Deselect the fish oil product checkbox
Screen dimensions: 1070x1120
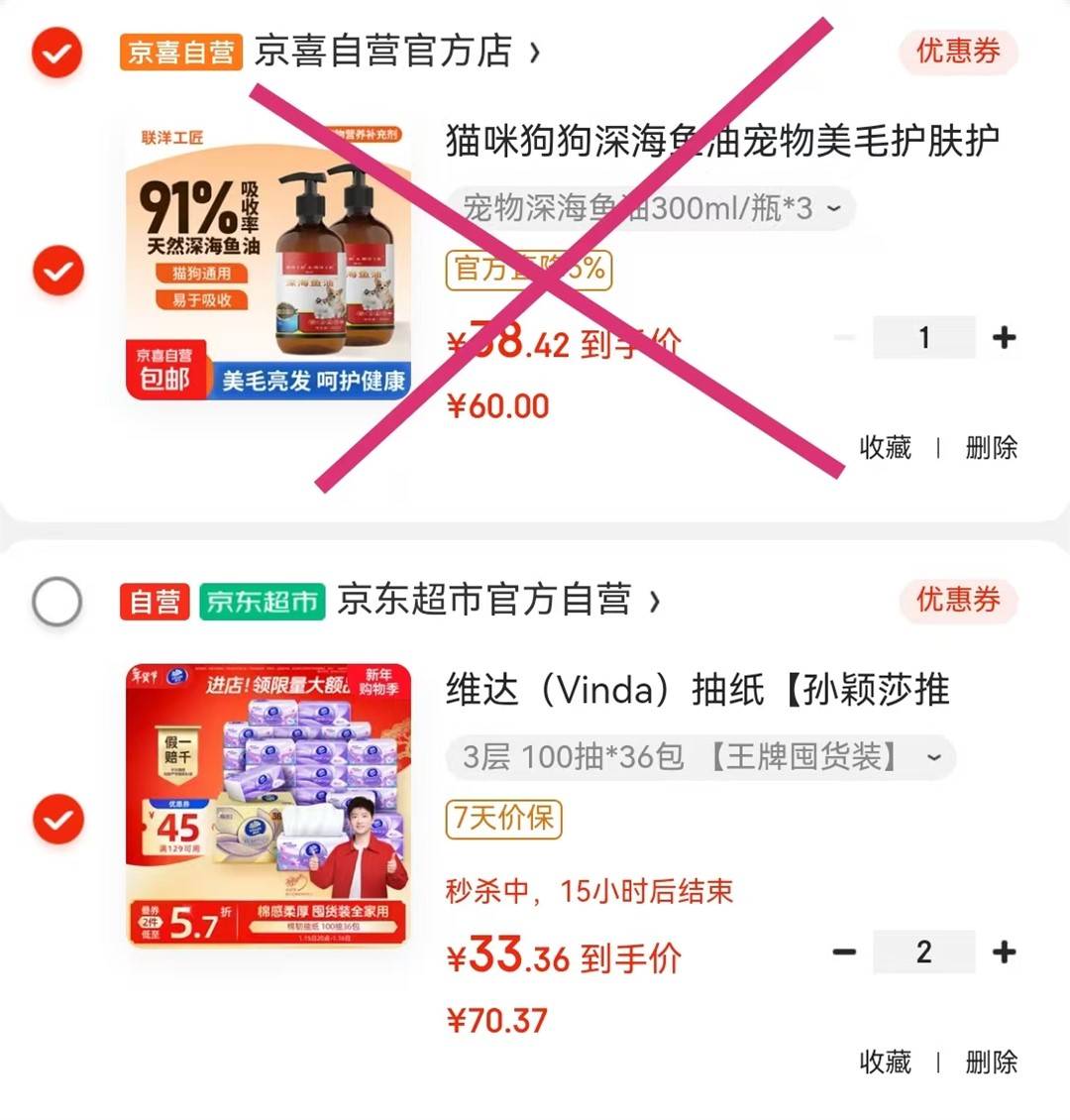pyautogui.click(x=56, y=271)
